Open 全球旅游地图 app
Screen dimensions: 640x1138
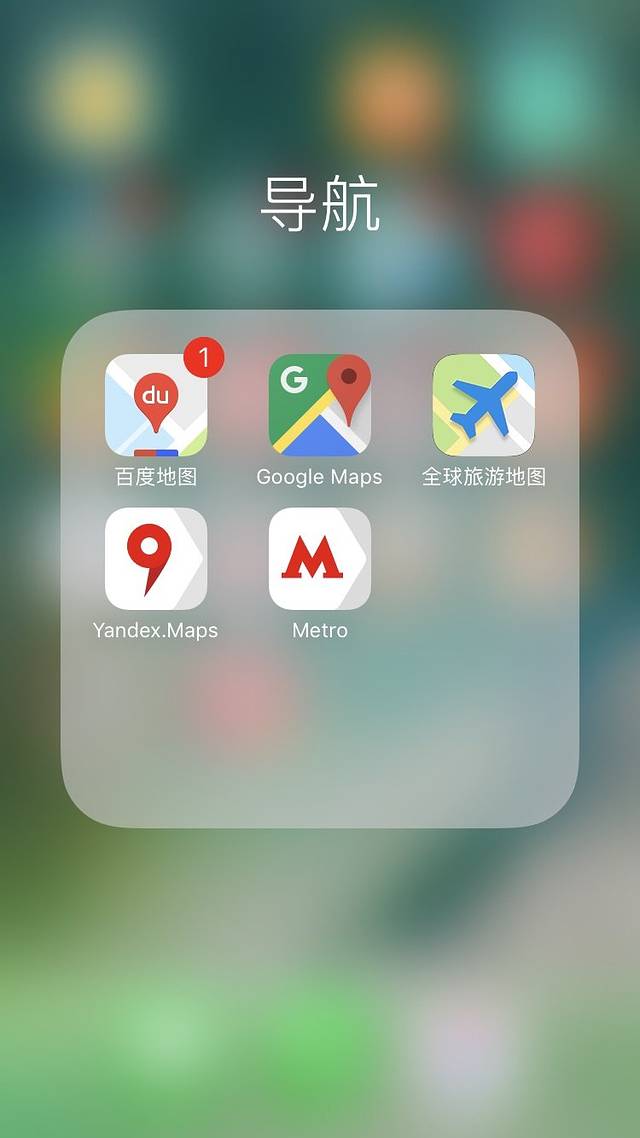point(484,405)
